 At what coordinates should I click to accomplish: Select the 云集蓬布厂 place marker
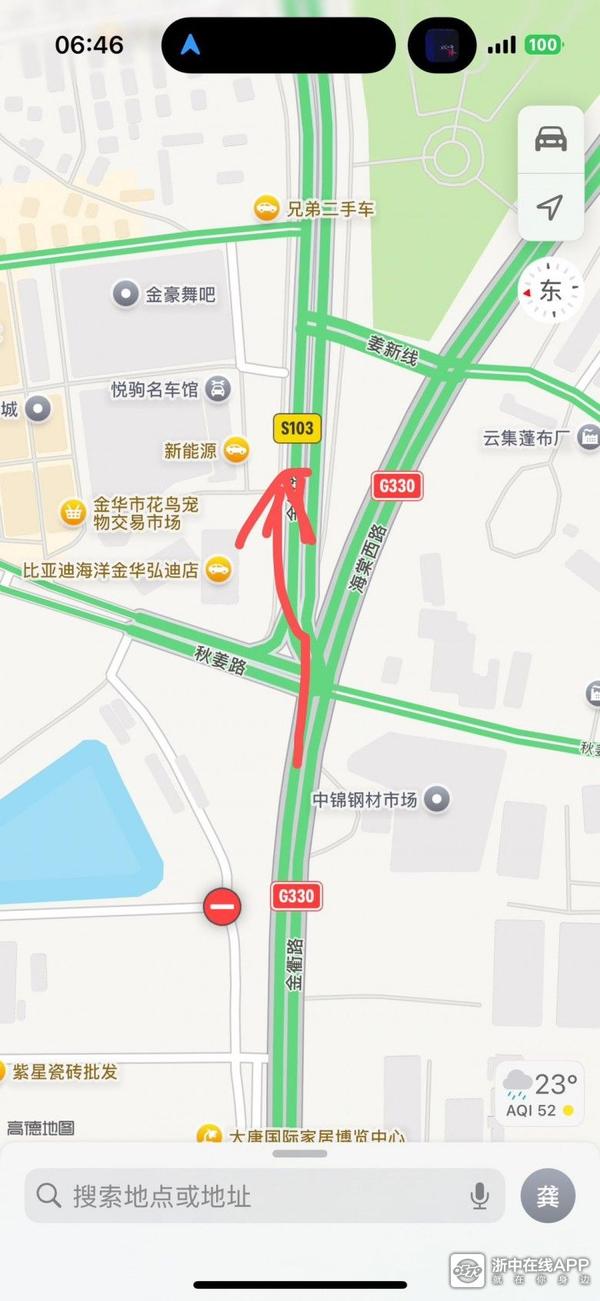pos(588,437)
